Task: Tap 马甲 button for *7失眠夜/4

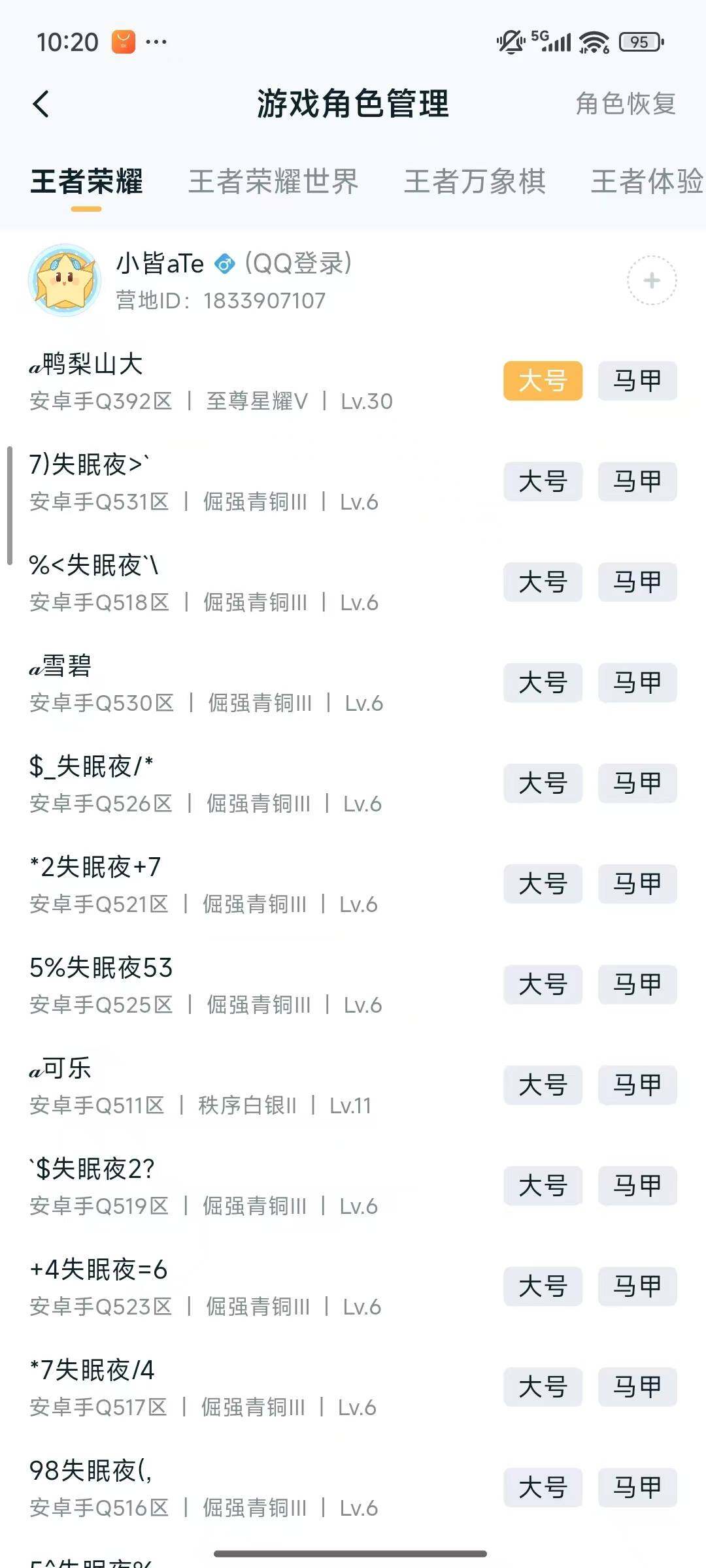Action: 637,1387
